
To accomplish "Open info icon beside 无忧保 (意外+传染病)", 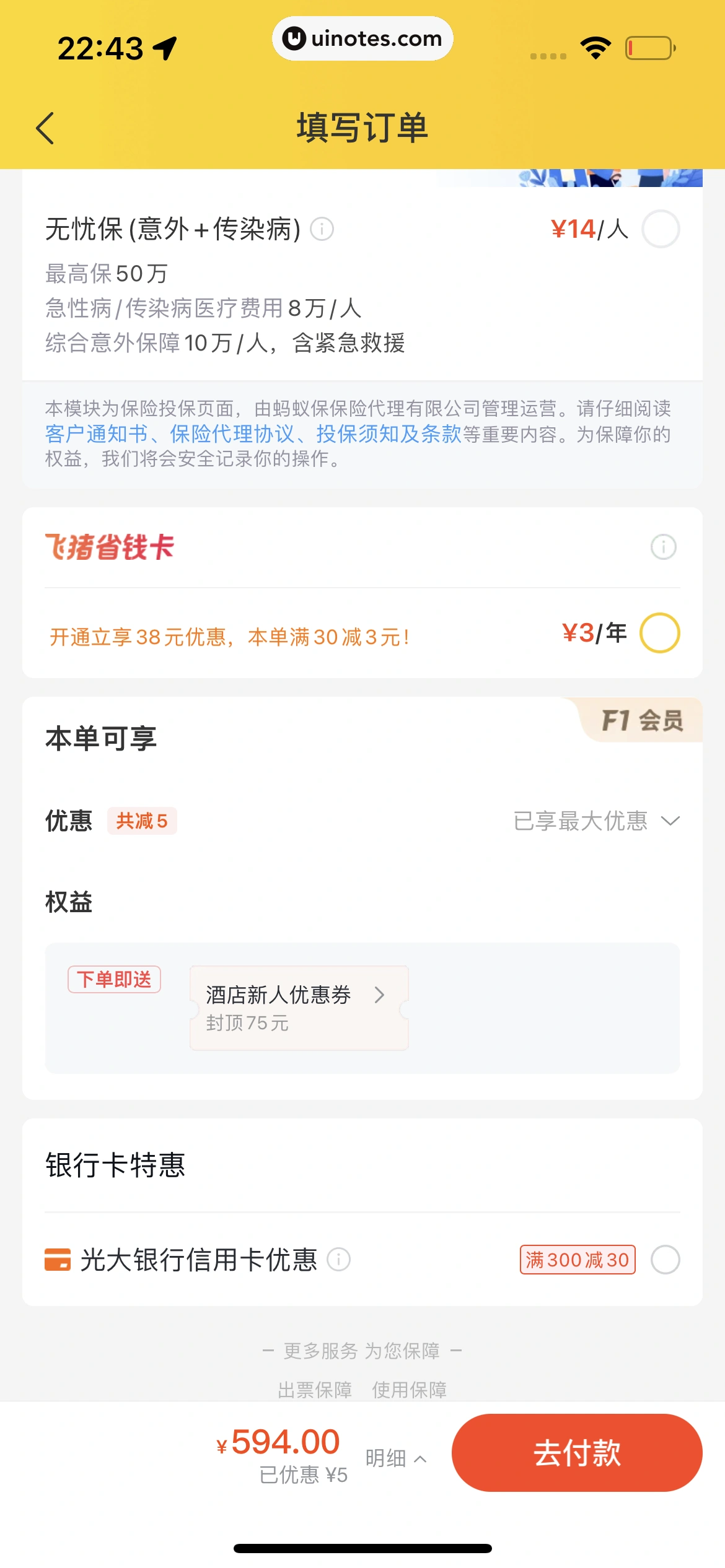I will point(322,229).
